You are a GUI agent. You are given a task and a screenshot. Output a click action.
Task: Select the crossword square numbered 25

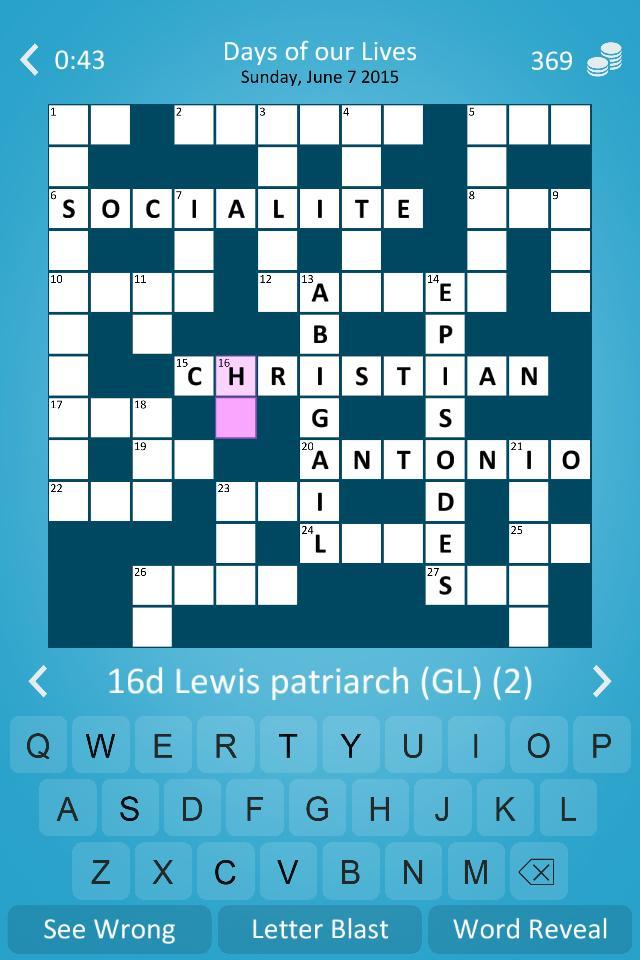pyautogui.click(x=529, y=543)
